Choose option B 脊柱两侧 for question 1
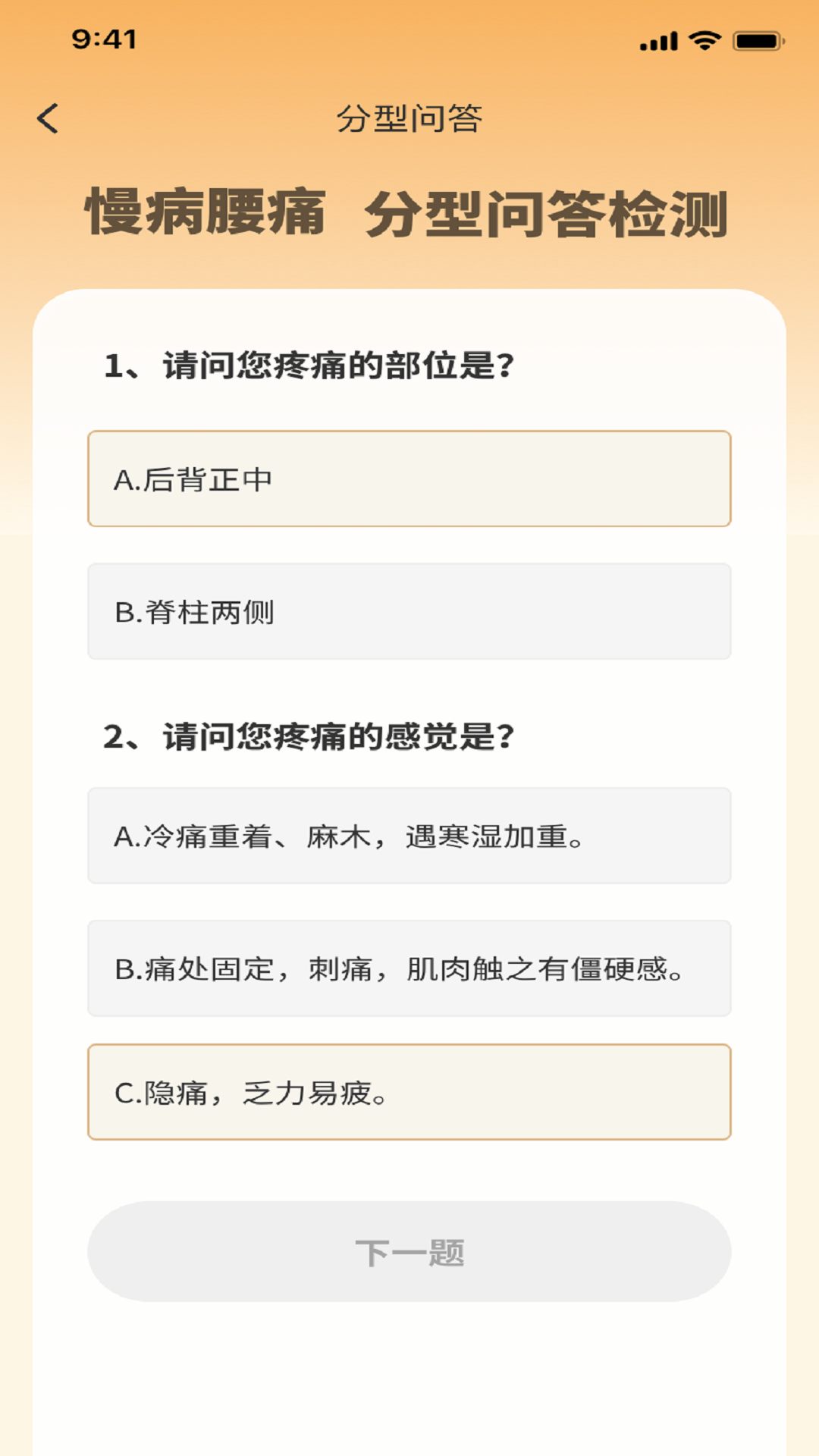 (x=409, y=610)
